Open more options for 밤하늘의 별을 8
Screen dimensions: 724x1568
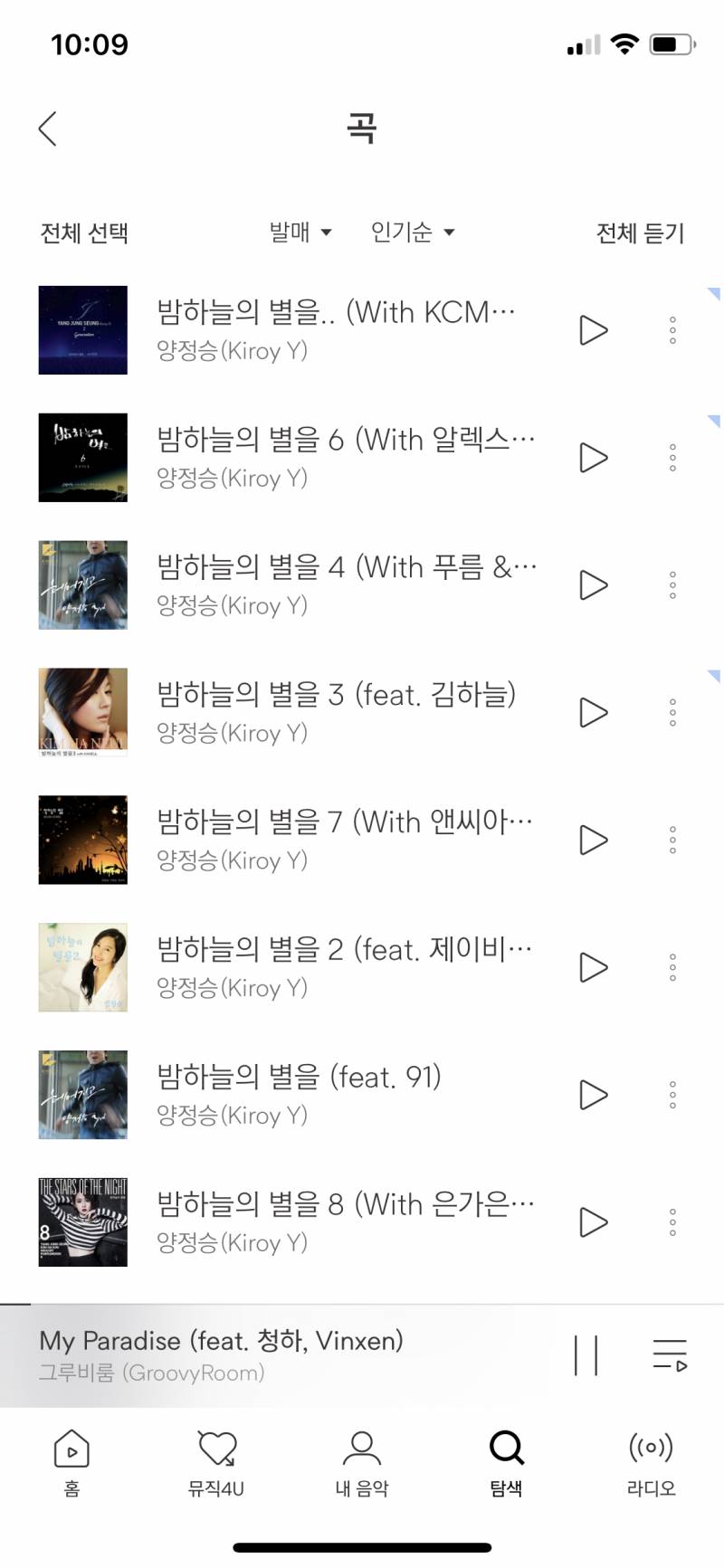point(672,1221)
